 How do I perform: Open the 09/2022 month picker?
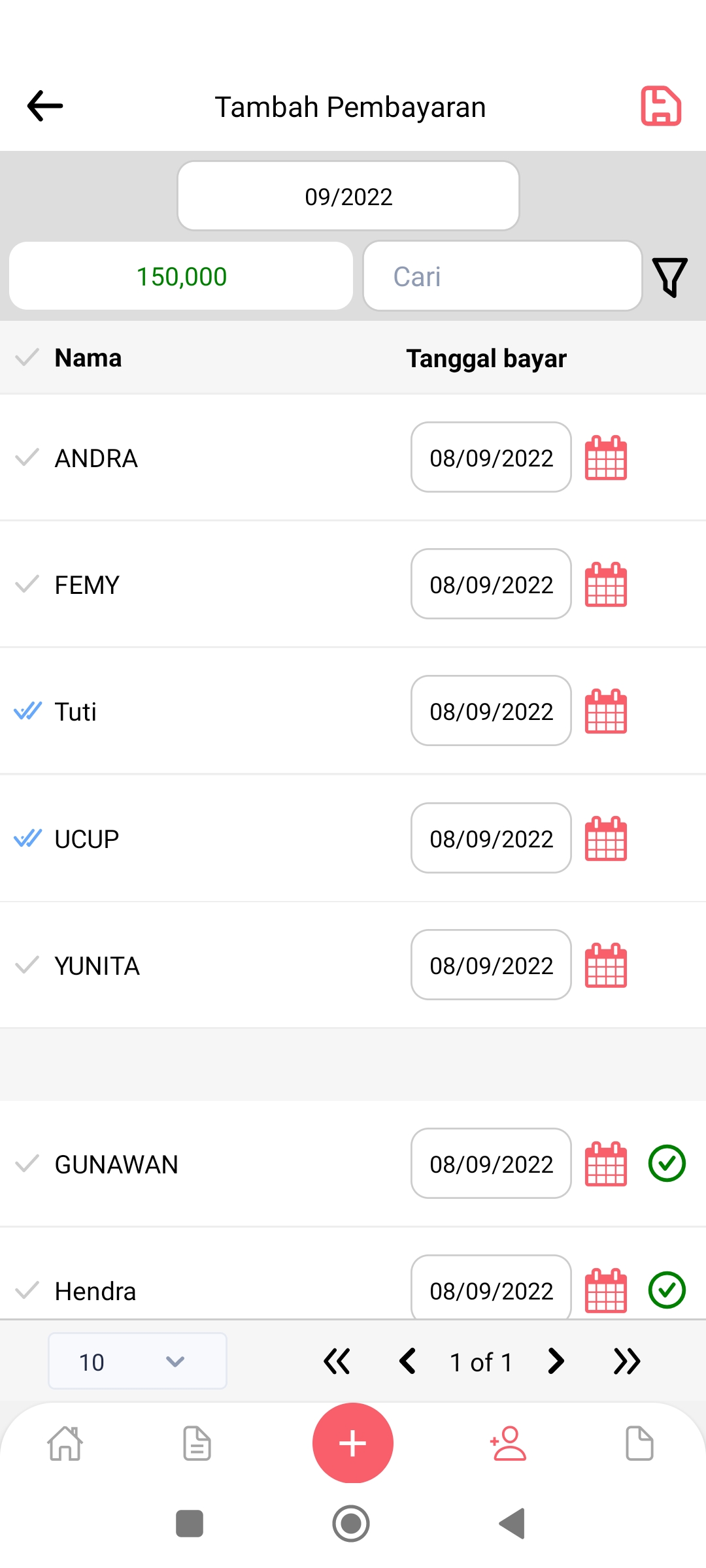pyautogui.click(x=348, y=196)
